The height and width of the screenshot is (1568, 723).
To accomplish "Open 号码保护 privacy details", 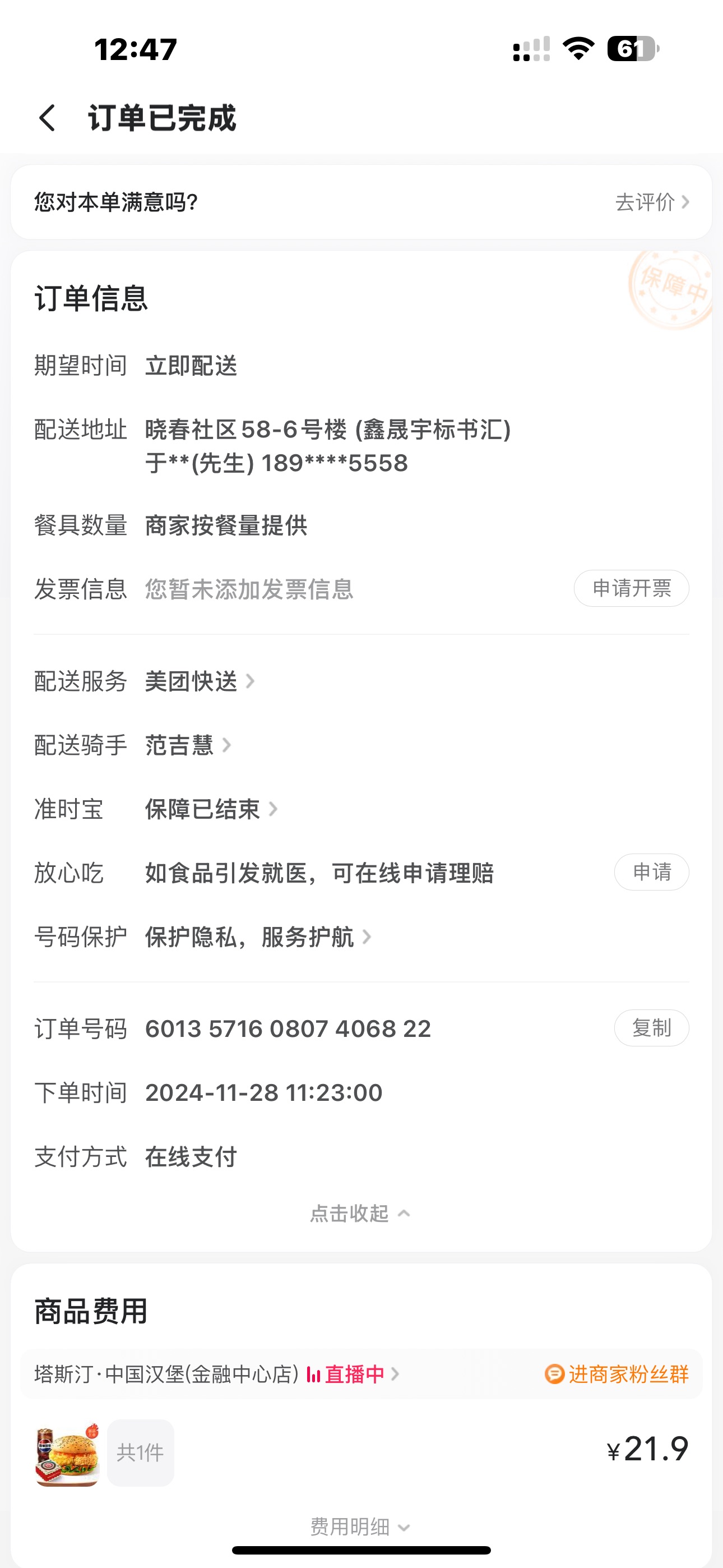I will click(257, 937).
